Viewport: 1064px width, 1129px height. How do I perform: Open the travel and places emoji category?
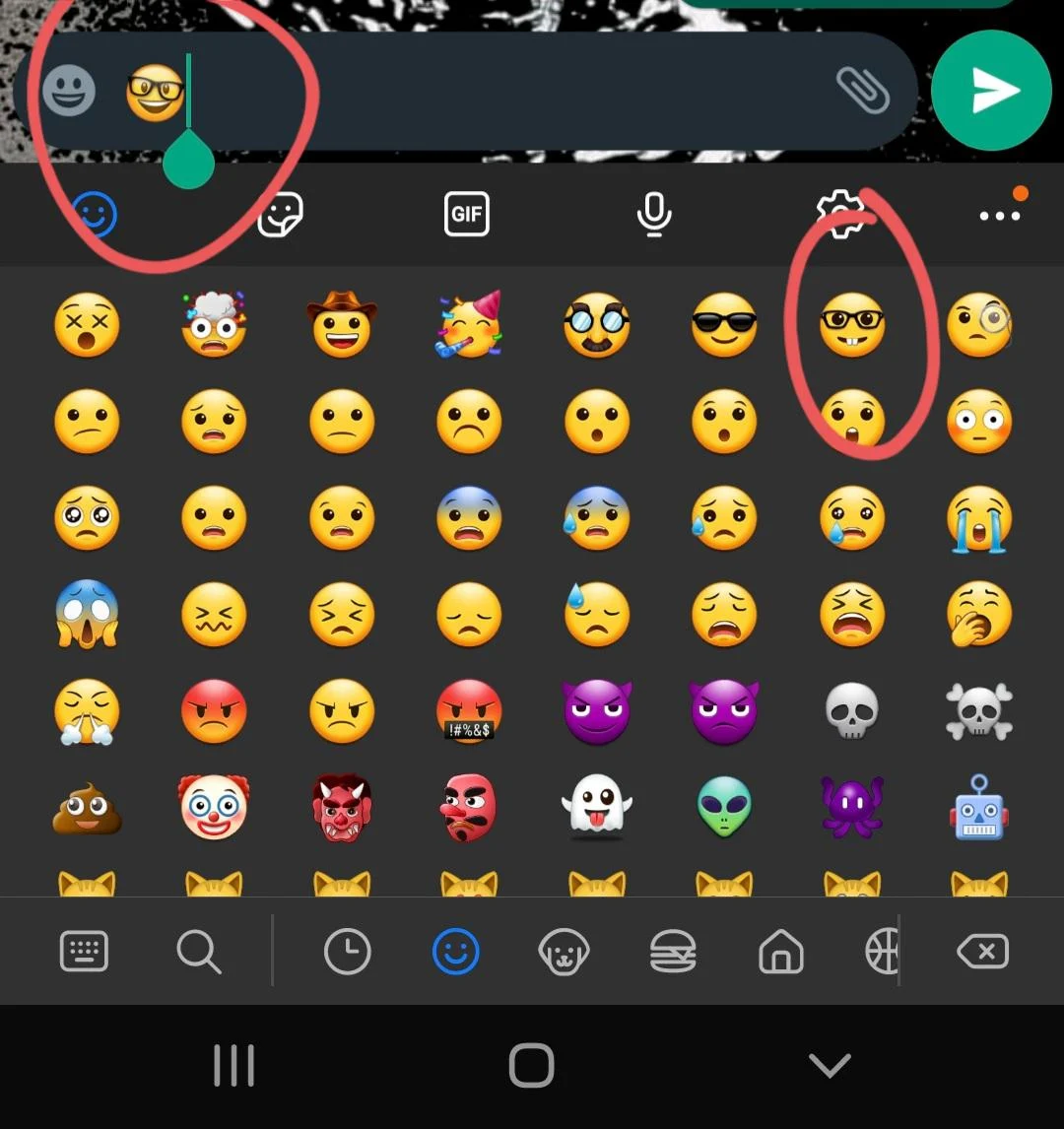(780, 952)
